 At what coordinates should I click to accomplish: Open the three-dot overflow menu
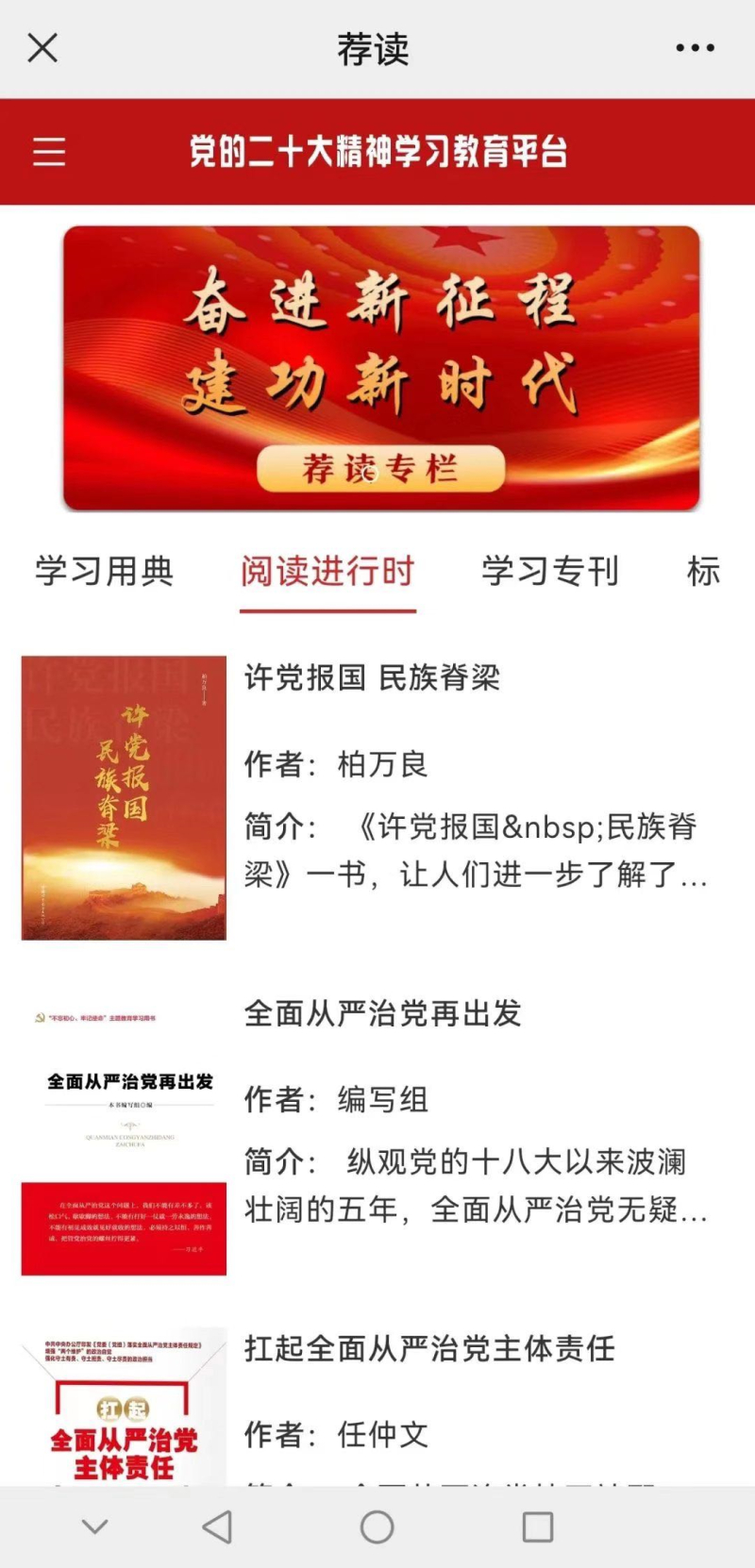(695, 47)
